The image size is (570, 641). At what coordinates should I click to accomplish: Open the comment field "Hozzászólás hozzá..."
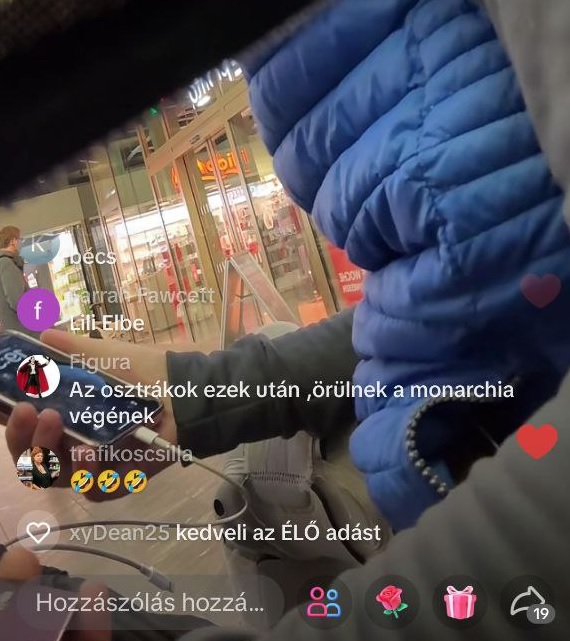pos(150,603)
